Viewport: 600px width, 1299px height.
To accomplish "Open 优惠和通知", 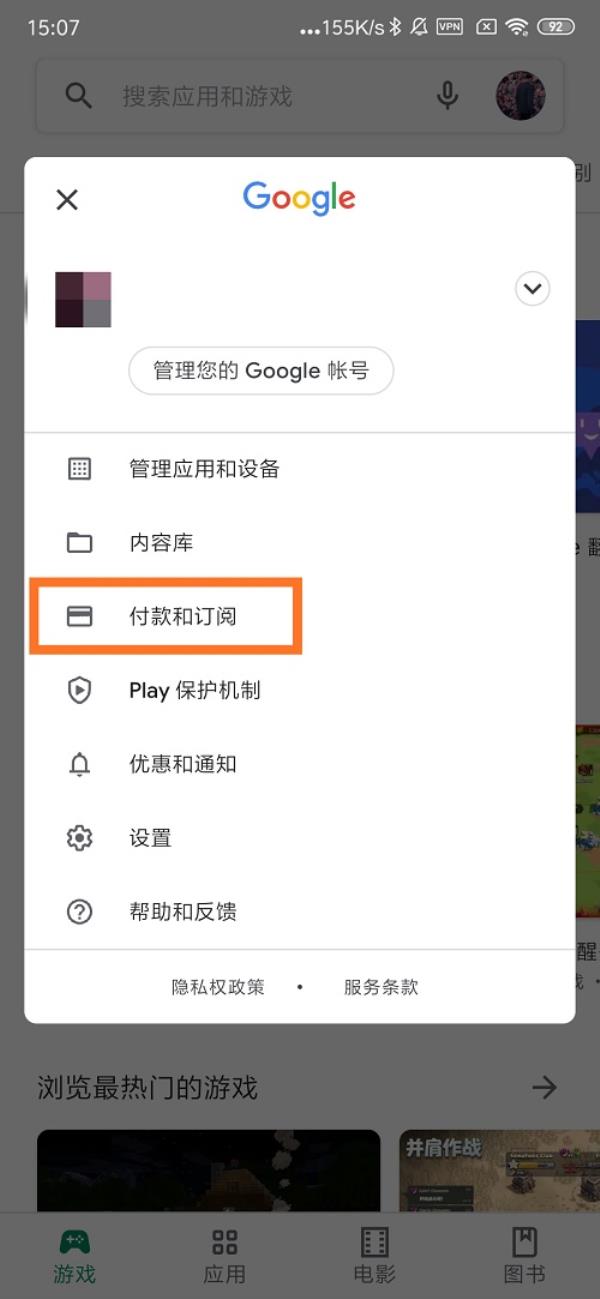I will [182, 764].
